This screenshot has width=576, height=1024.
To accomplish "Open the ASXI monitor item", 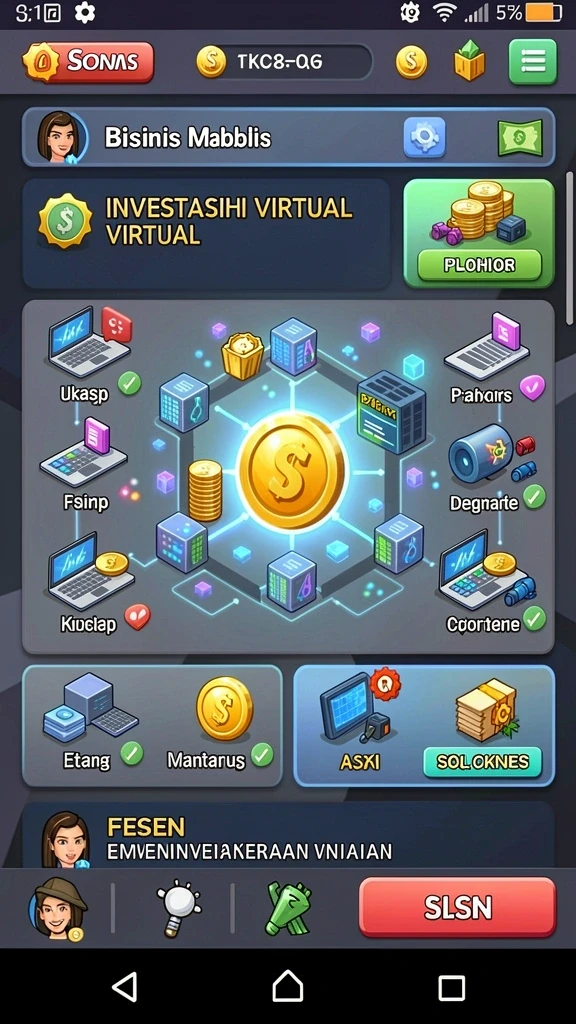I will (x=359, y=722).
